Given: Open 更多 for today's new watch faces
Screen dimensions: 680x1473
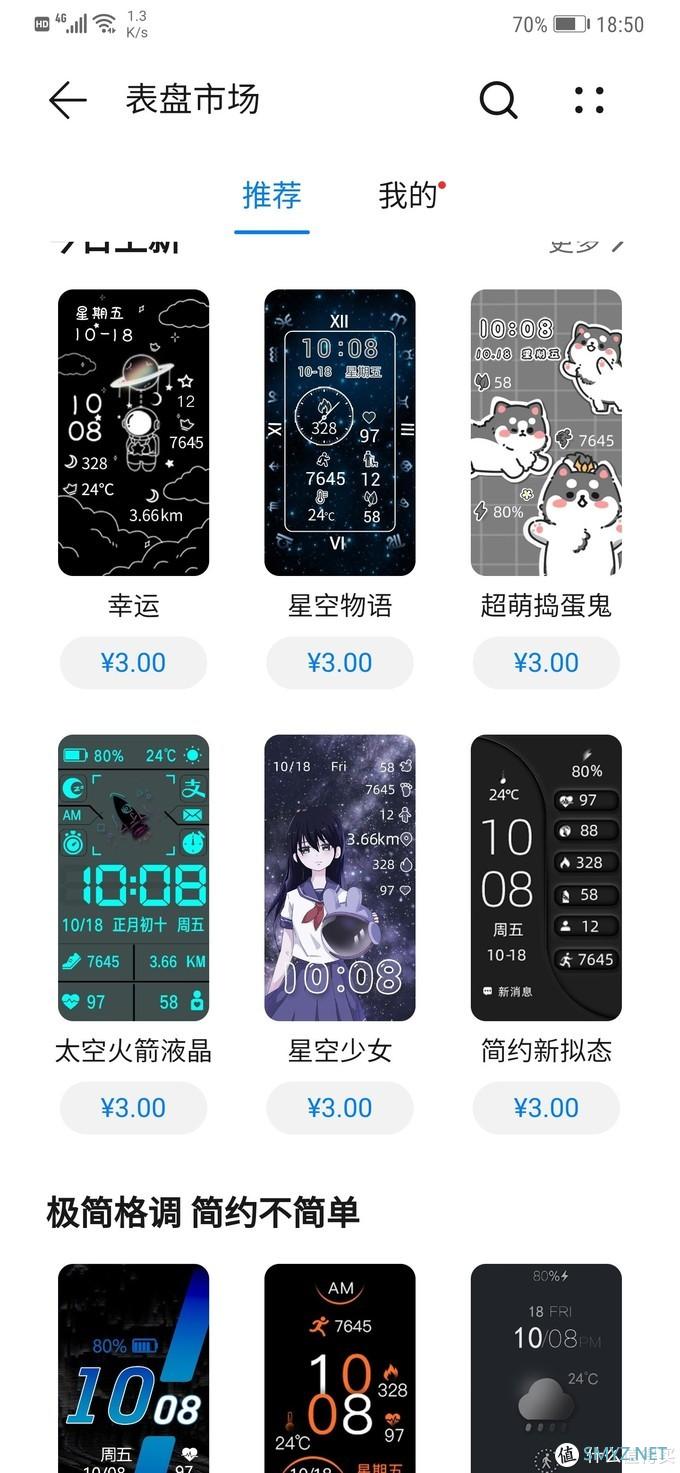Looking at the screenshot, I should click(587, 245).
